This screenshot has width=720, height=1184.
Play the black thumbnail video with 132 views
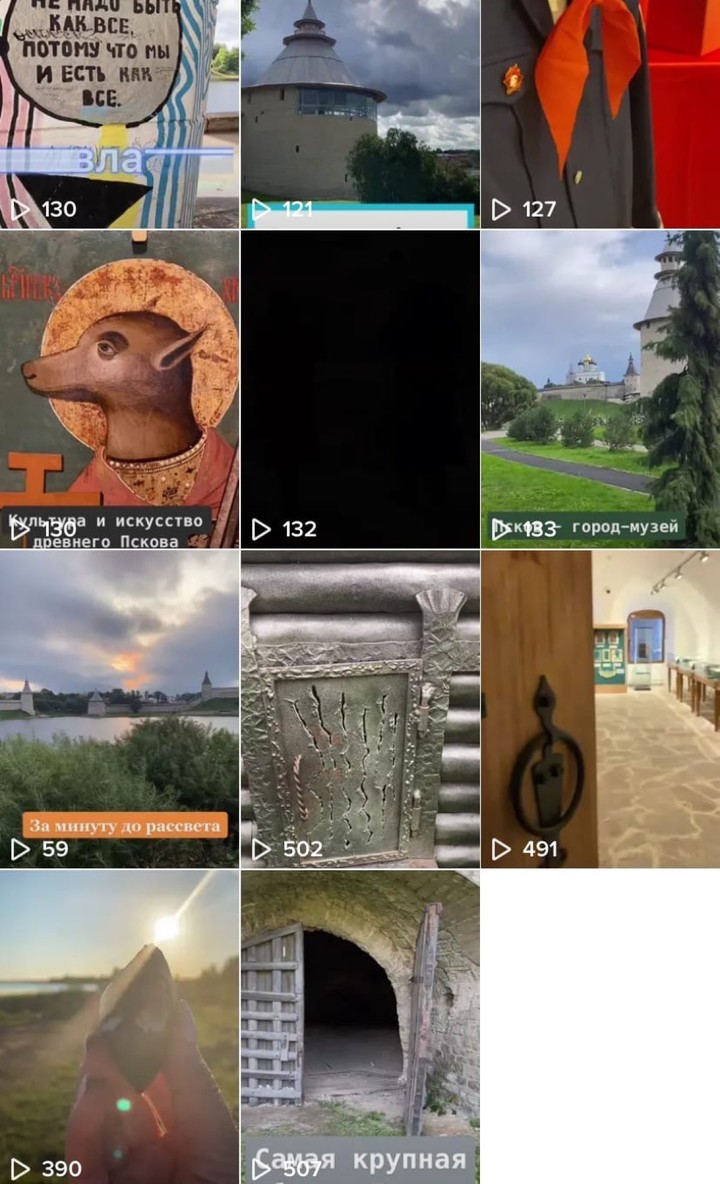click(360, 390)
